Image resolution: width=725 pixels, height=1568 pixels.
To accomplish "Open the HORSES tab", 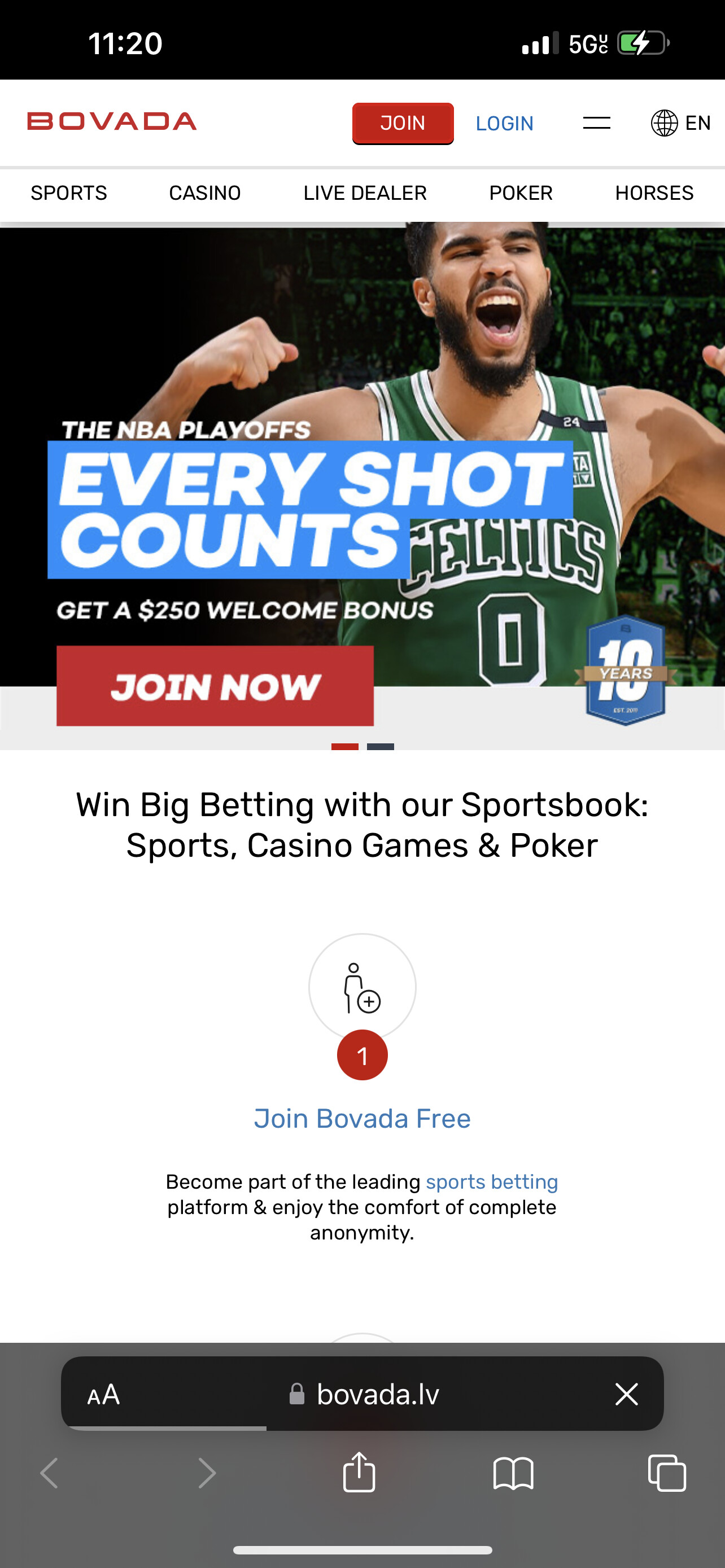I will coord(654,193).
